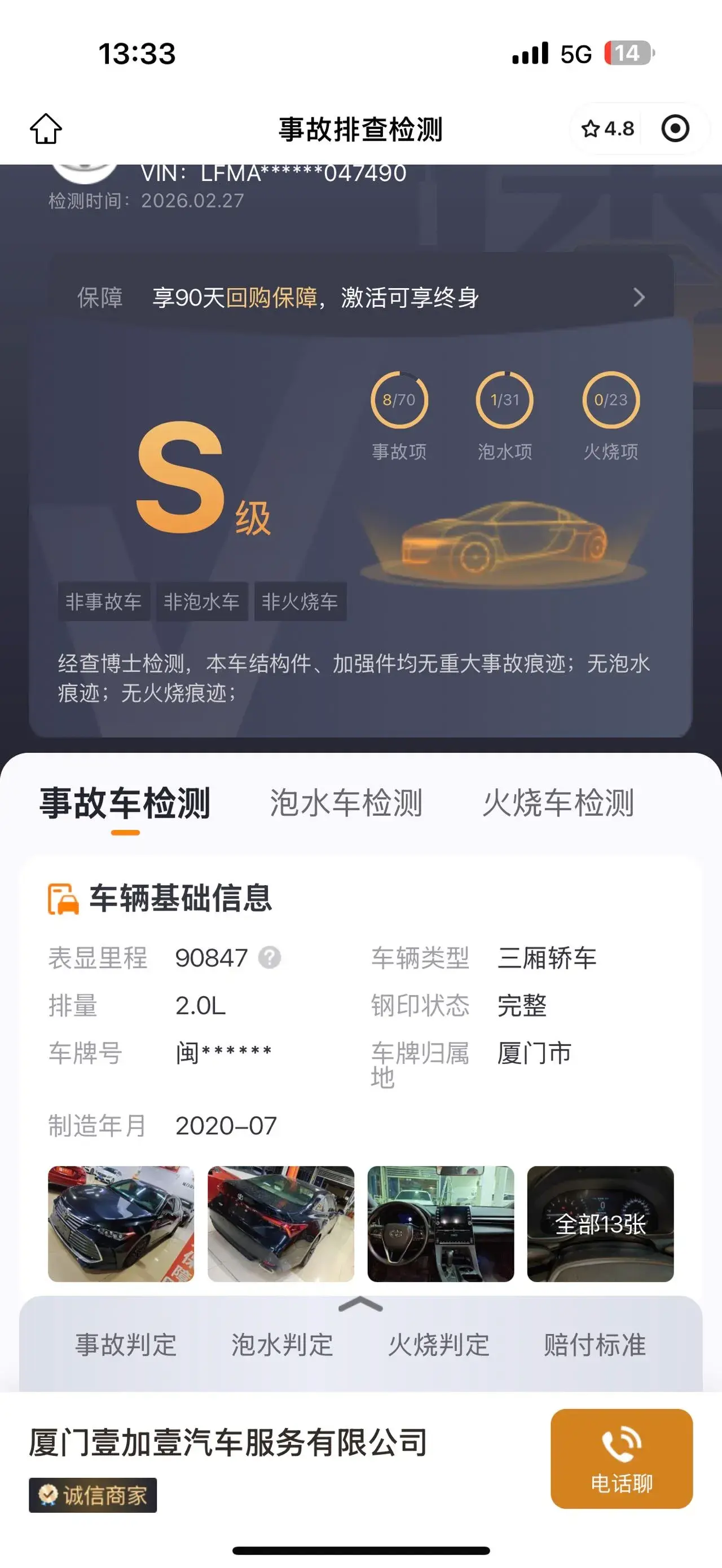Open the rear car photo thumbnail
Image resolution: width=722 pixels, height=1568 pixels.
pyautogui.click(x=281, y=1224)
